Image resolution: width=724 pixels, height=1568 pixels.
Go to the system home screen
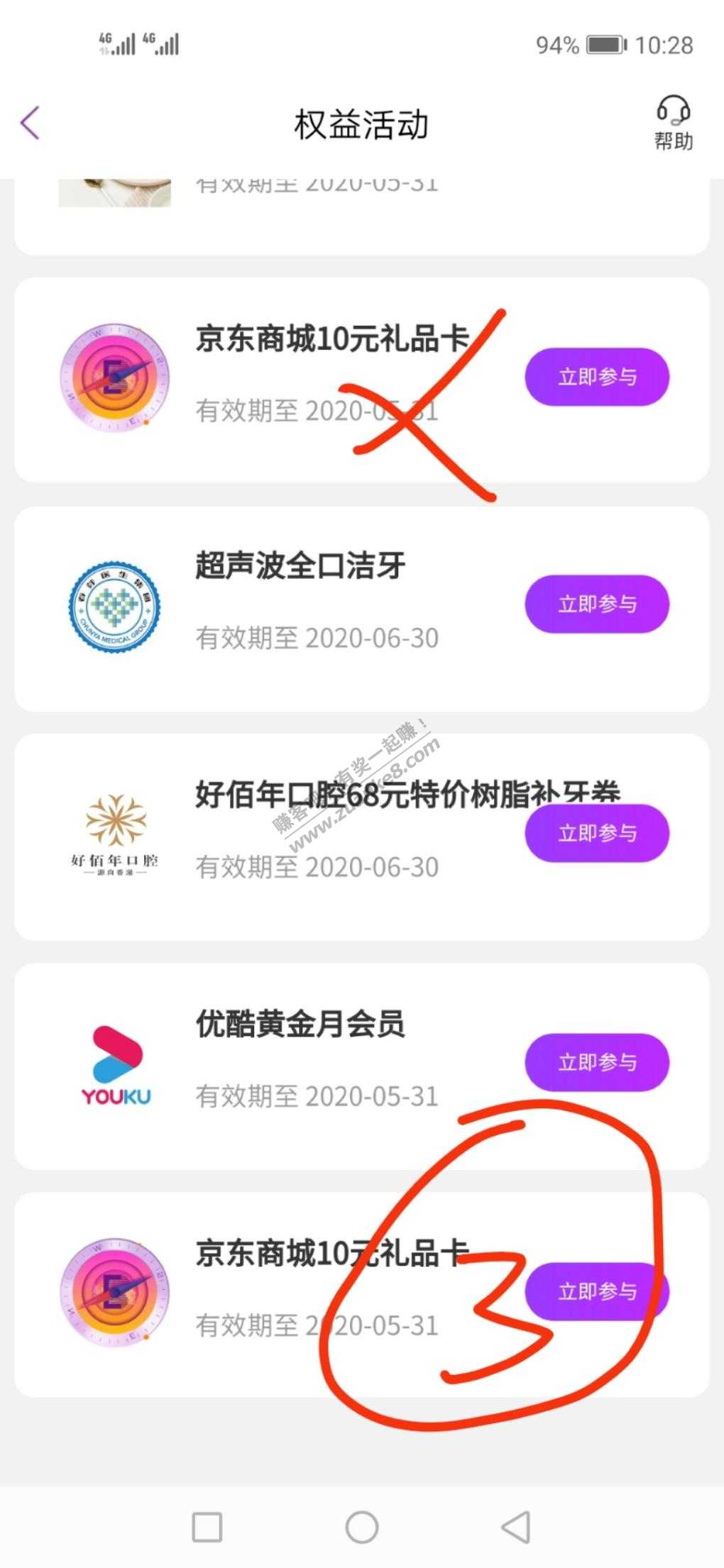[361, 1527]
